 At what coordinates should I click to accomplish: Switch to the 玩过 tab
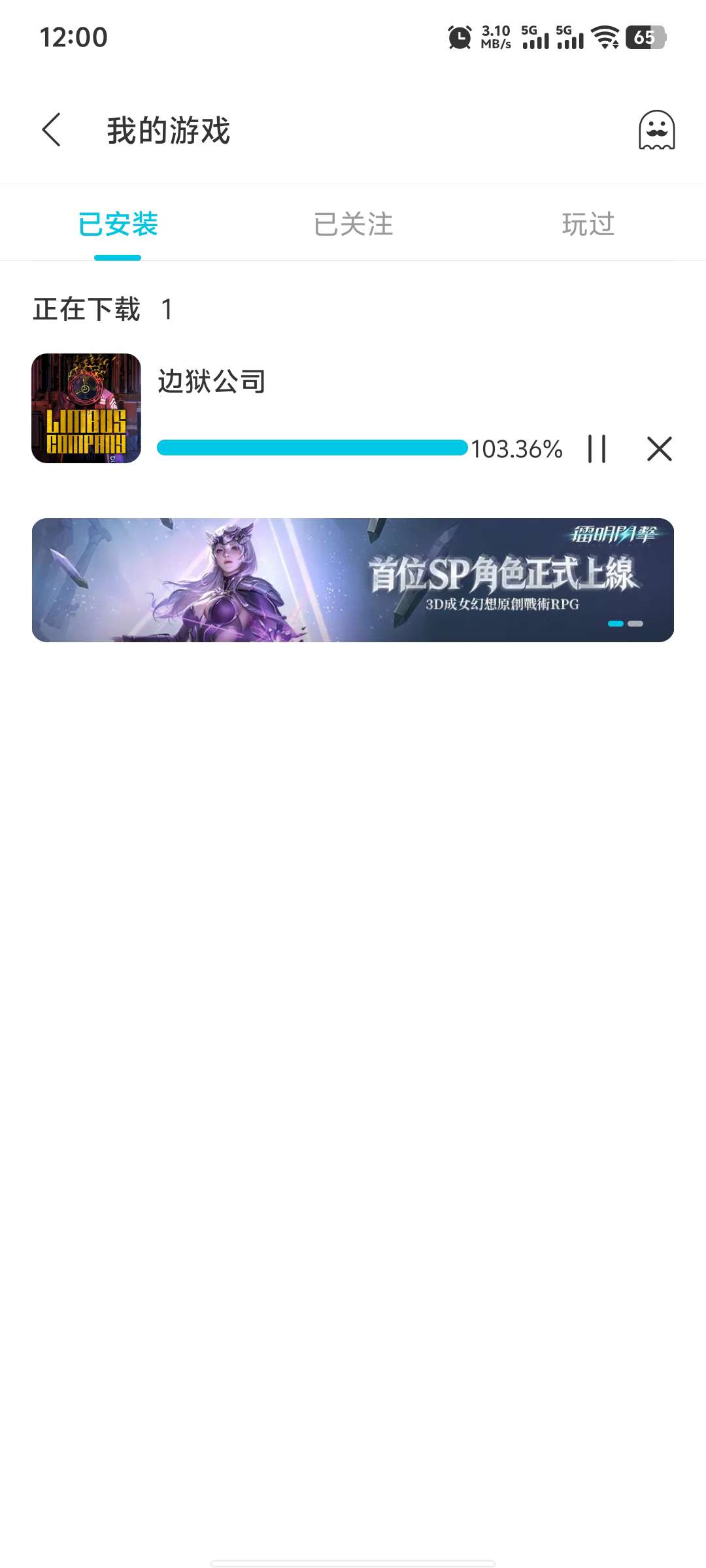(588, 224)
